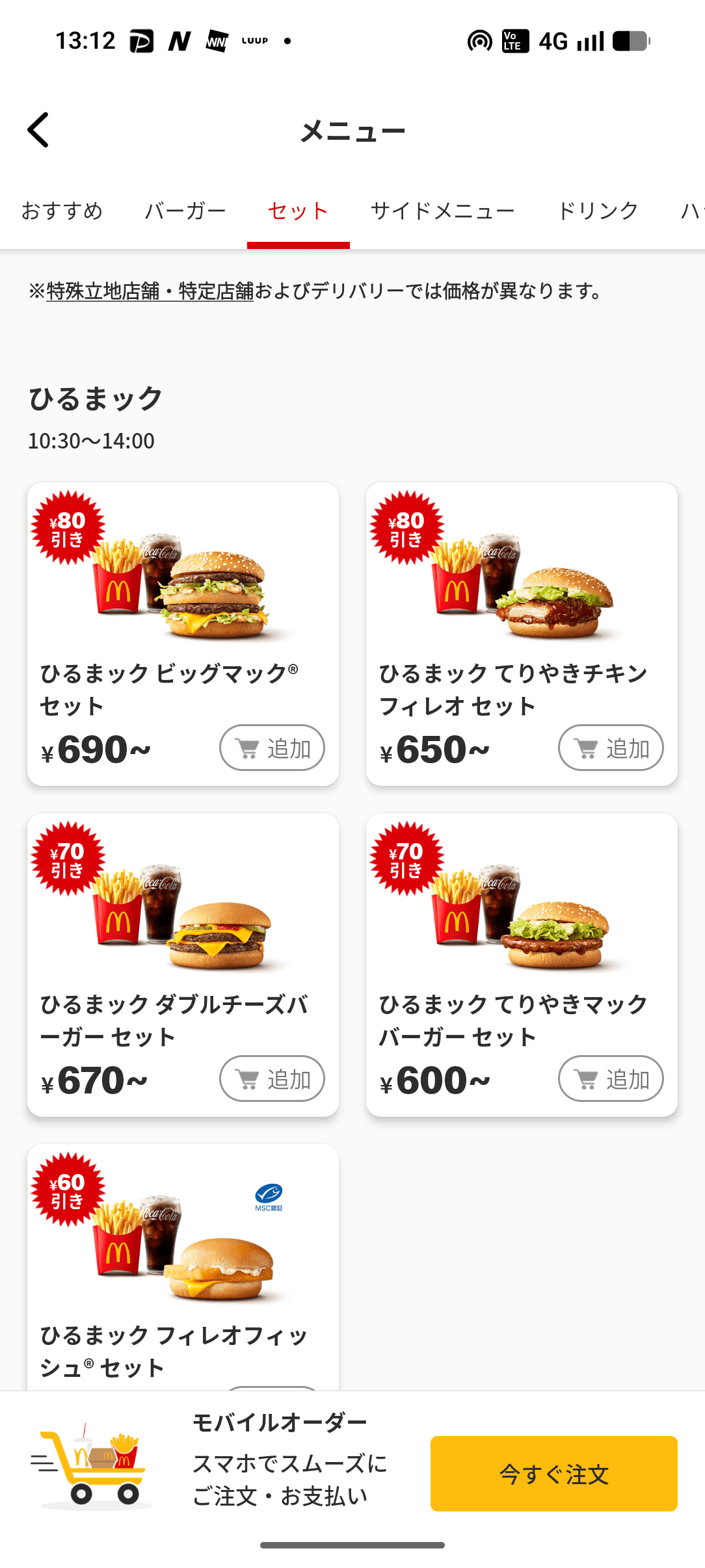Image resolution: width=705 pixels, height=1568 pixels.
Task: Switch to the バーガー tab
Action: (185, 211)
